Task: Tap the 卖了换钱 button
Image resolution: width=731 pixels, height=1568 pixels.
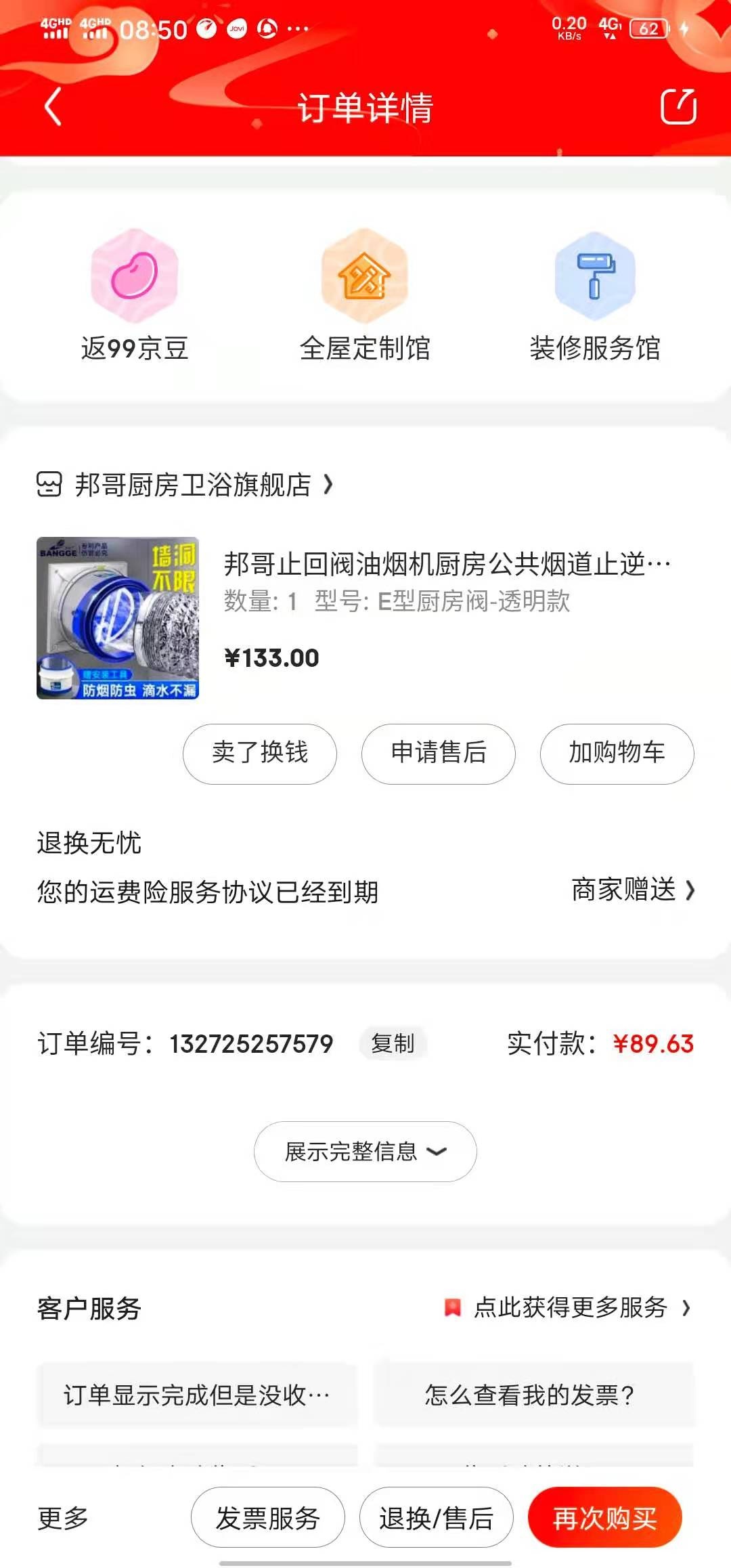Action: click(260, 754)
